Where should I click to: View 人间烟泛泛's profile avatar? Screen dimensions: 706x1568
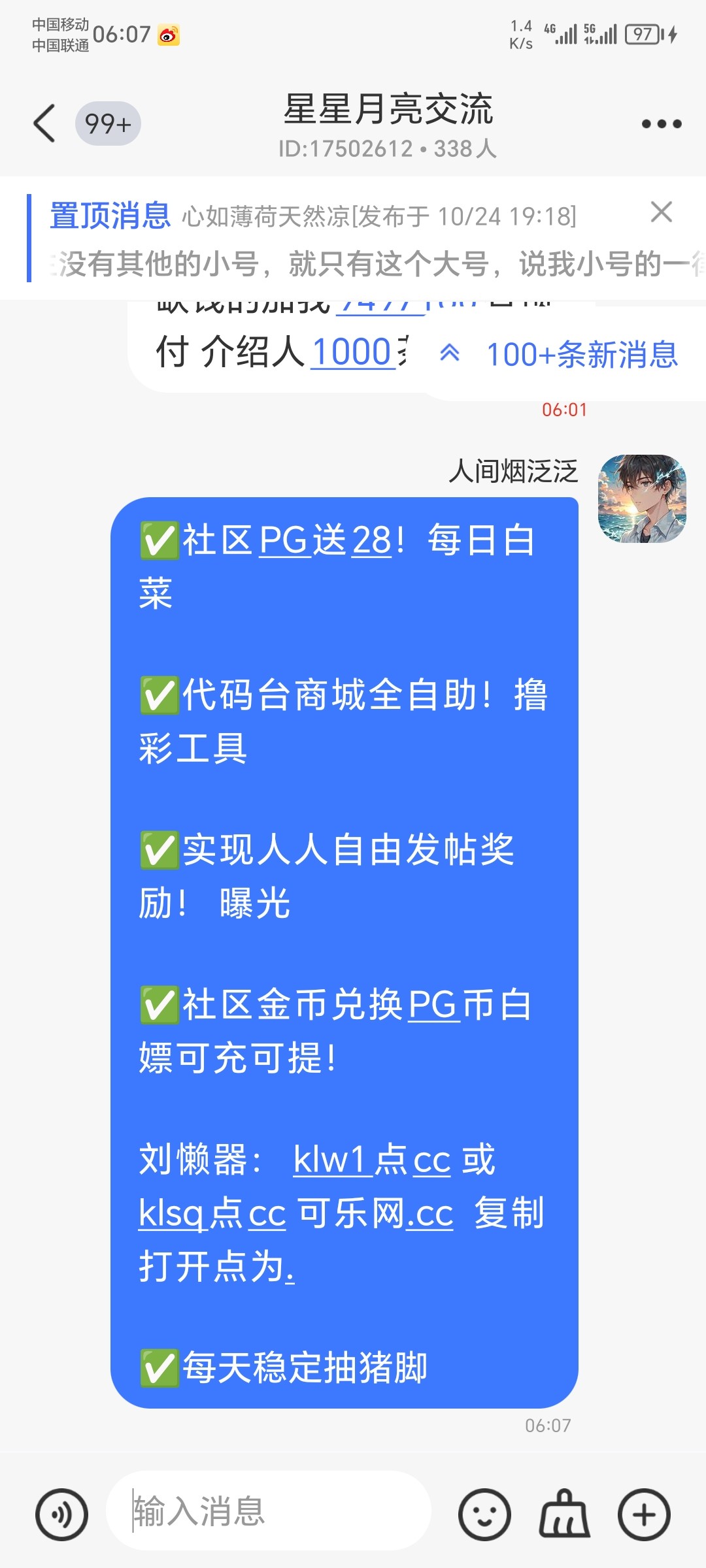click(x=642, y=498)
